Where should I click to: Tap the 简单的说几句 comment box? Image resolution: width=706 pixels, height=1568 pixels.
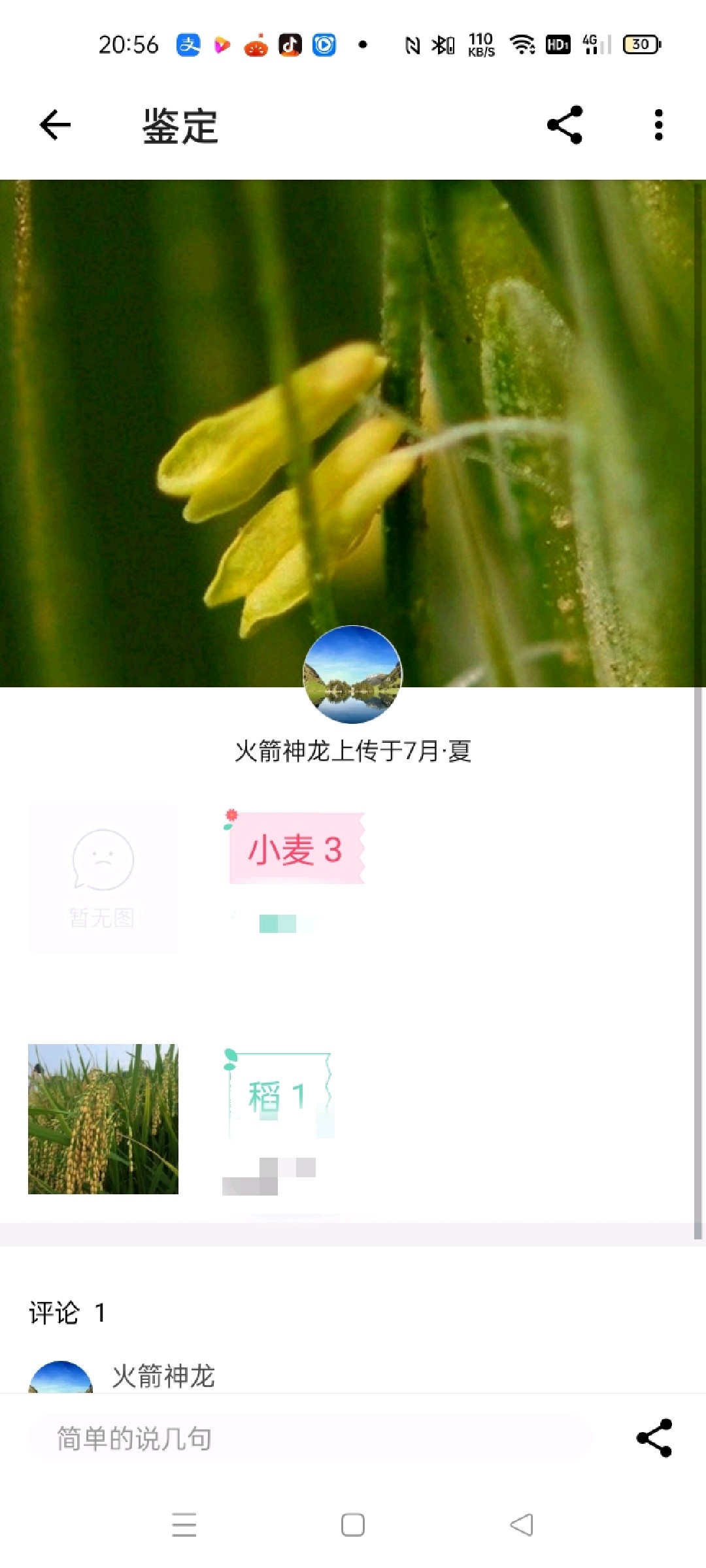pos(311,1439)
